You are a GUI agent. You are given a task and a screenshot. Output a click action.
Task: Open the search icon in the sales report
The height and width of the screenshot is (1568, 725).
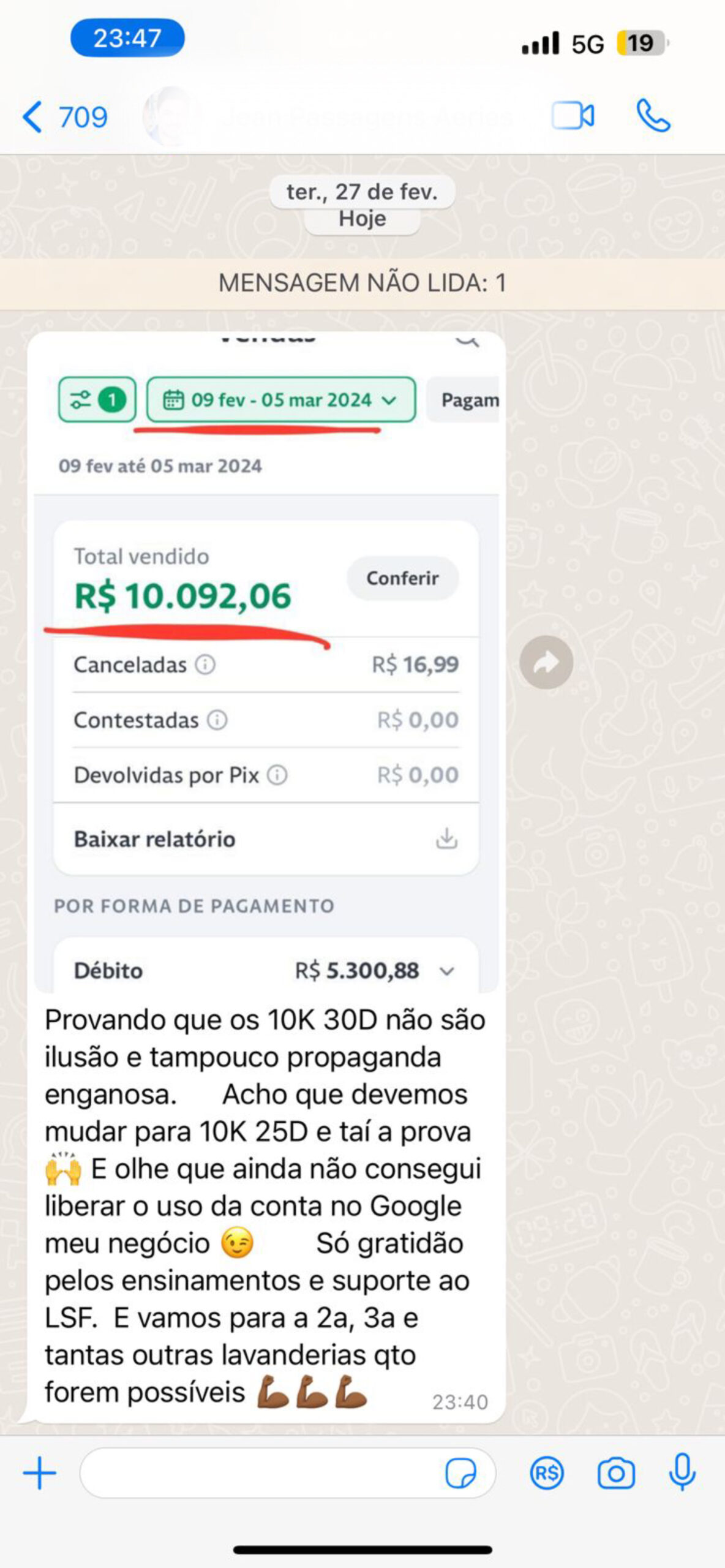(468, 342)
